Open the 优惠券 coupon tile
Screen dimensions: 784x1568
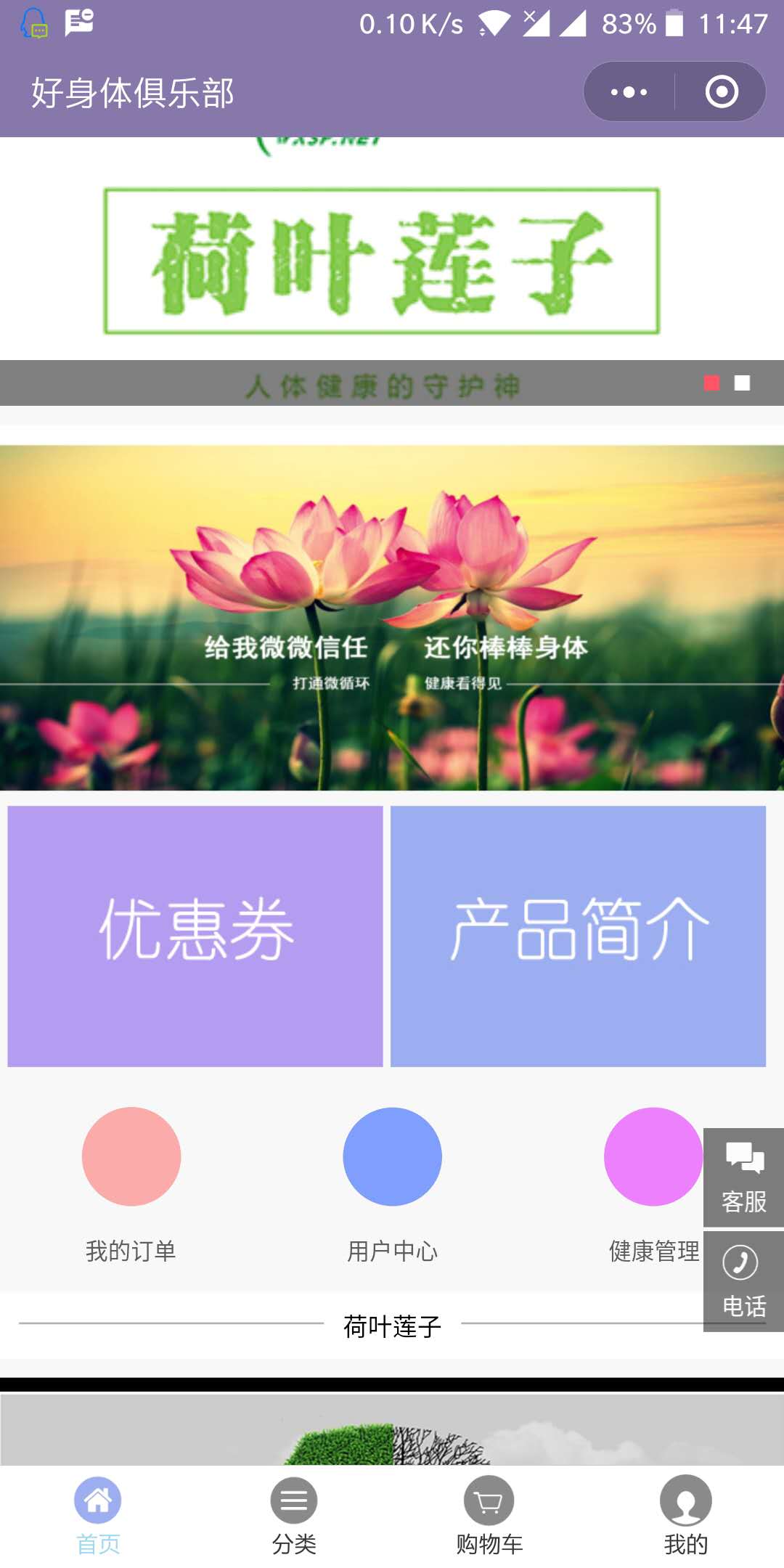pos(195,936)
